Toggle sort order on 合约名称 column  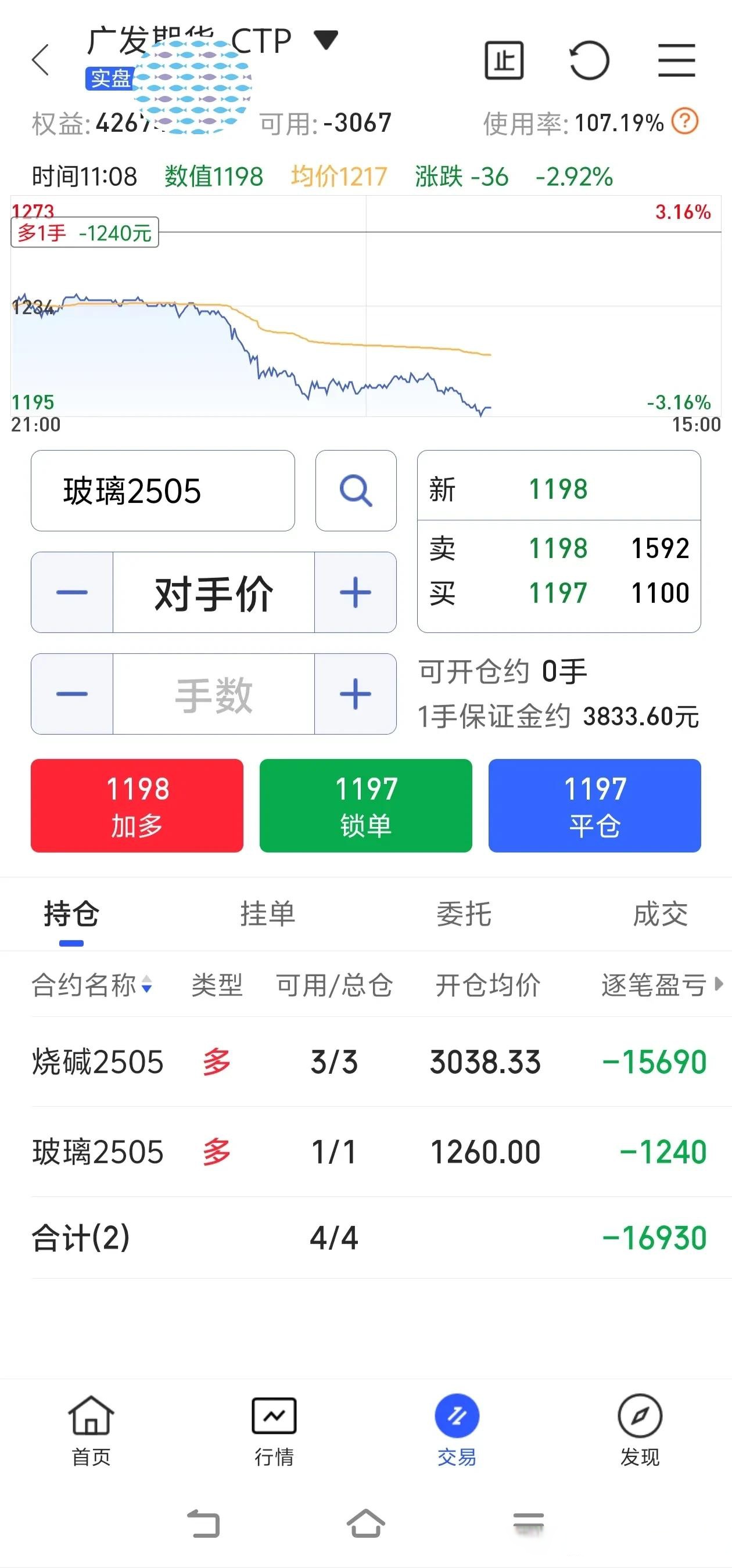pyautogui.click(x=147, y=985)
